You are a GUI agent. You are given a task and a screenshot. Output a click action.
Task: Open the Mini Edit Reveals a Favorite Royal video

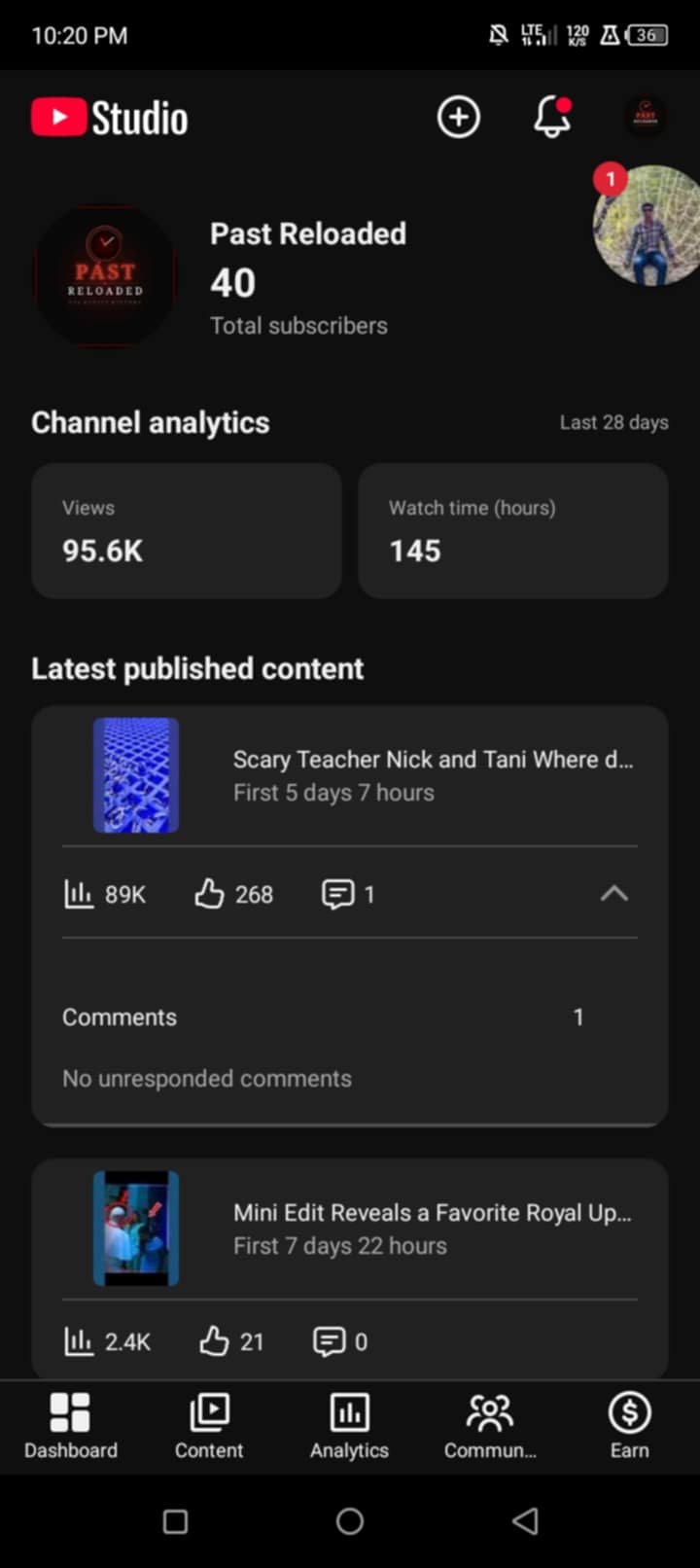point(350,1229)
